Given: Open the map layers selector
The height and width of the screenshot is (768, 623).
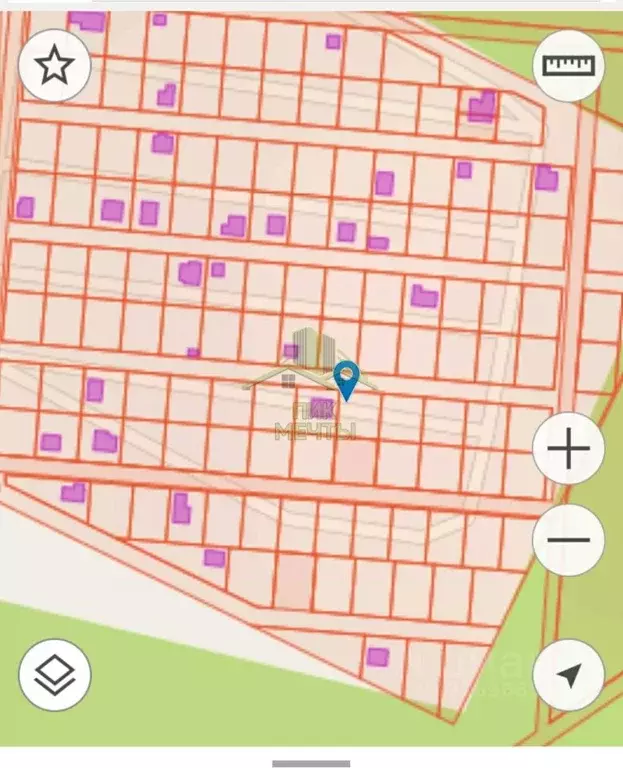Looking at the screenshot, I should pos(55,675).
